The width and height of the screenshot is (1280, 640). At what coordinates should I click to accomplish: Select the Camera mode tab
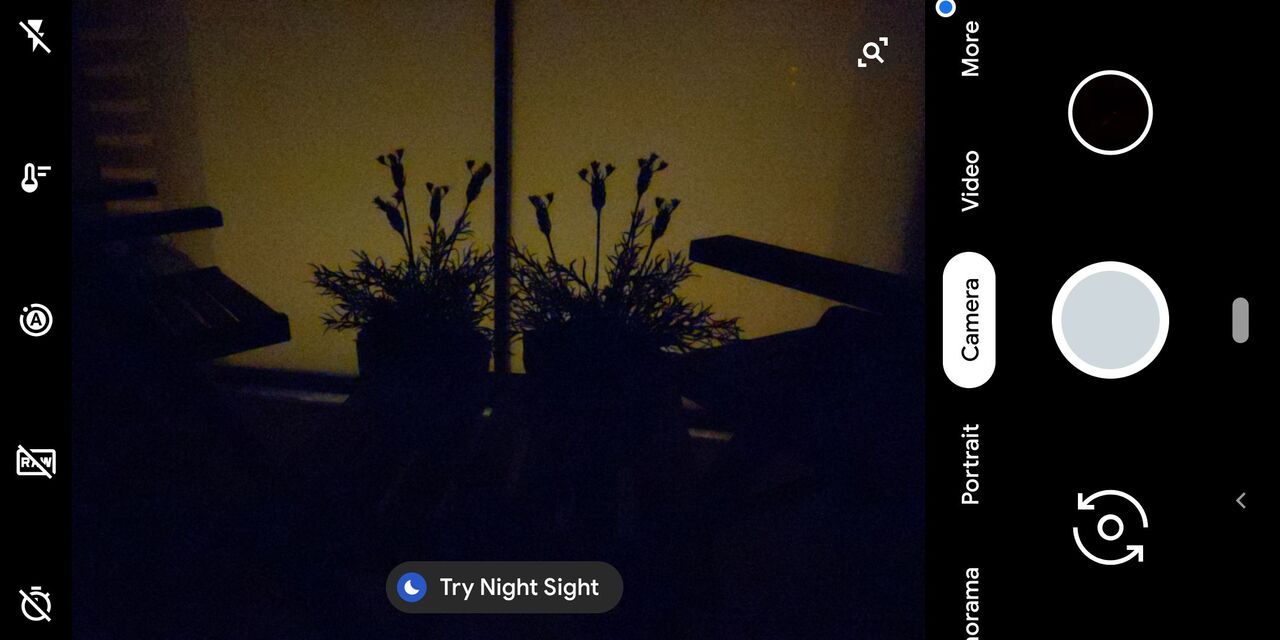[969, 320]
